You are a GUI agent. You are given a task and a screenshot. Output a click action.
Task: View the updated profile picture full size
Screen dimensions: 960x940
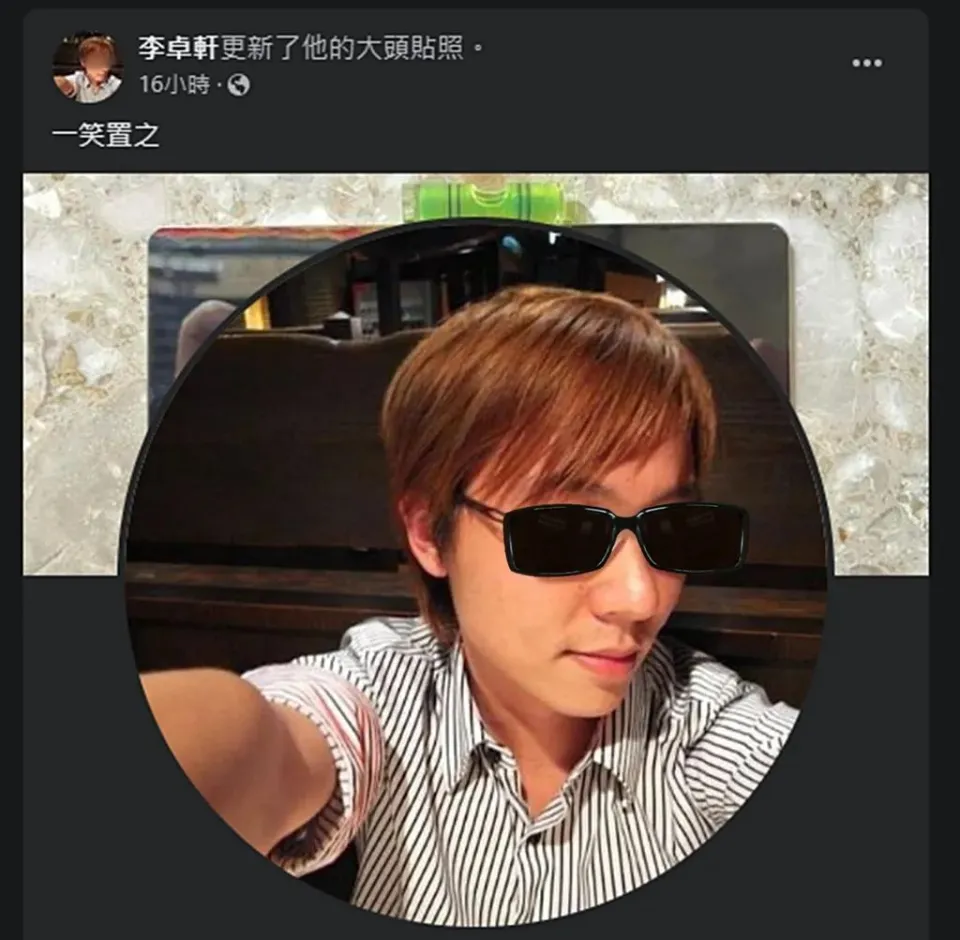475,570
